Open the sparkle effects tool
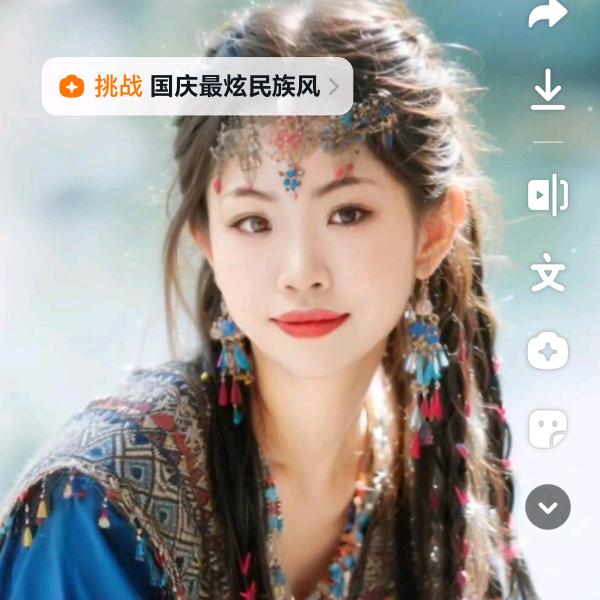 547,351
